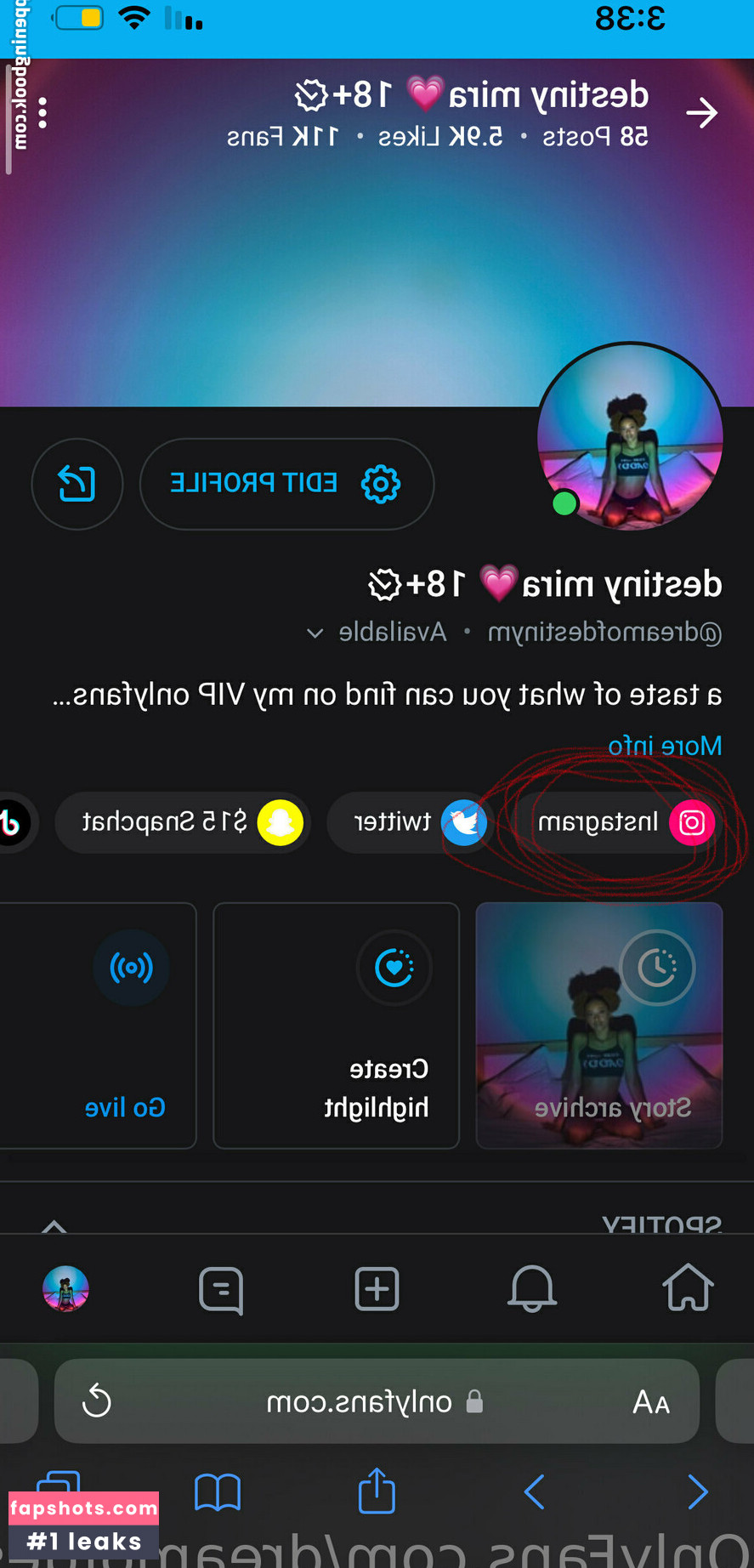Tap the onlyfans.com address bar

(377, 1401)
